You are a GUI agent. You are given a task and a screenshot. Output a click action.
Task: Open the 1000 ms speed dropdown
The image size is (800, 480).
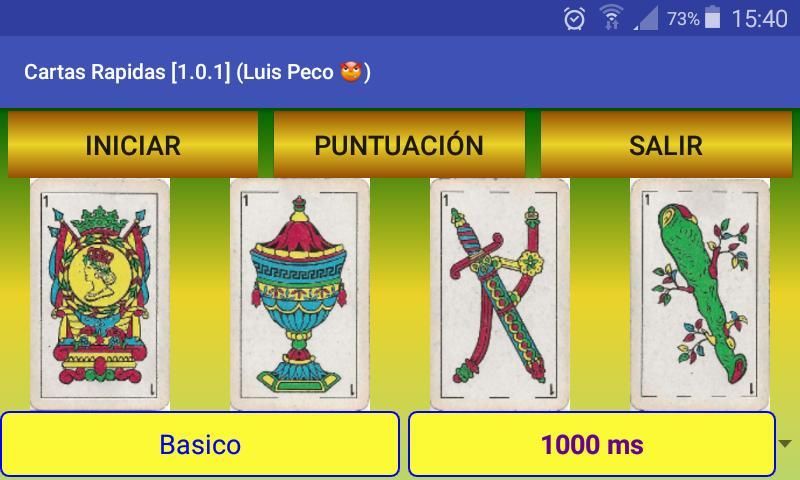[x=592, y=444]
